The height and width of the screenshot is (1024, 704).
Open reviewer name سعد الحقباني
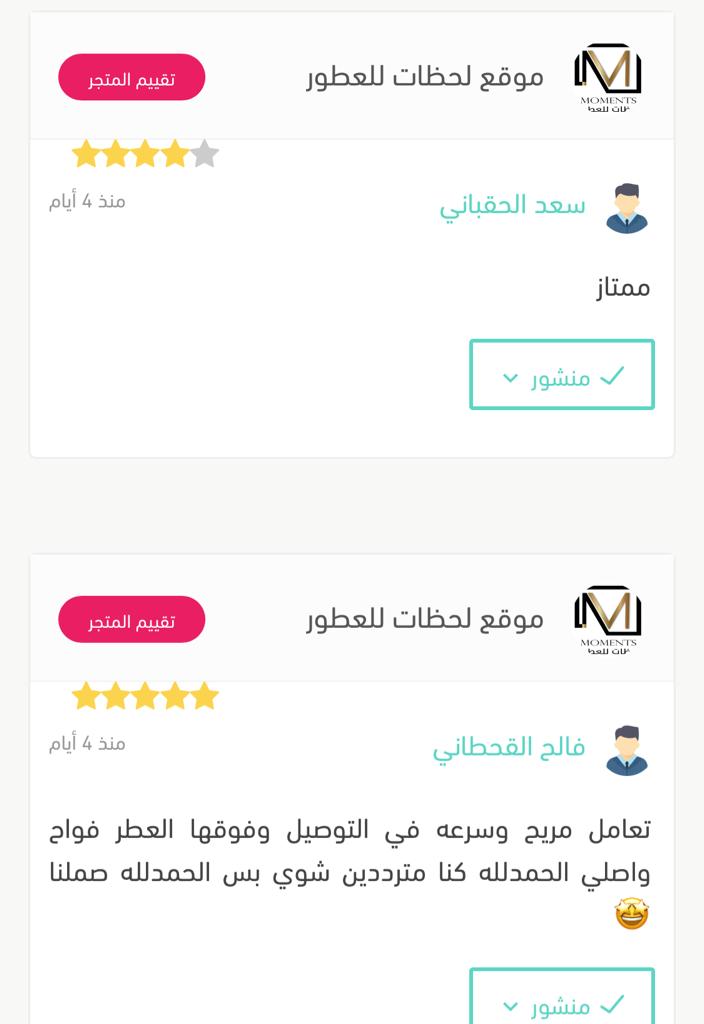[512, 205]
